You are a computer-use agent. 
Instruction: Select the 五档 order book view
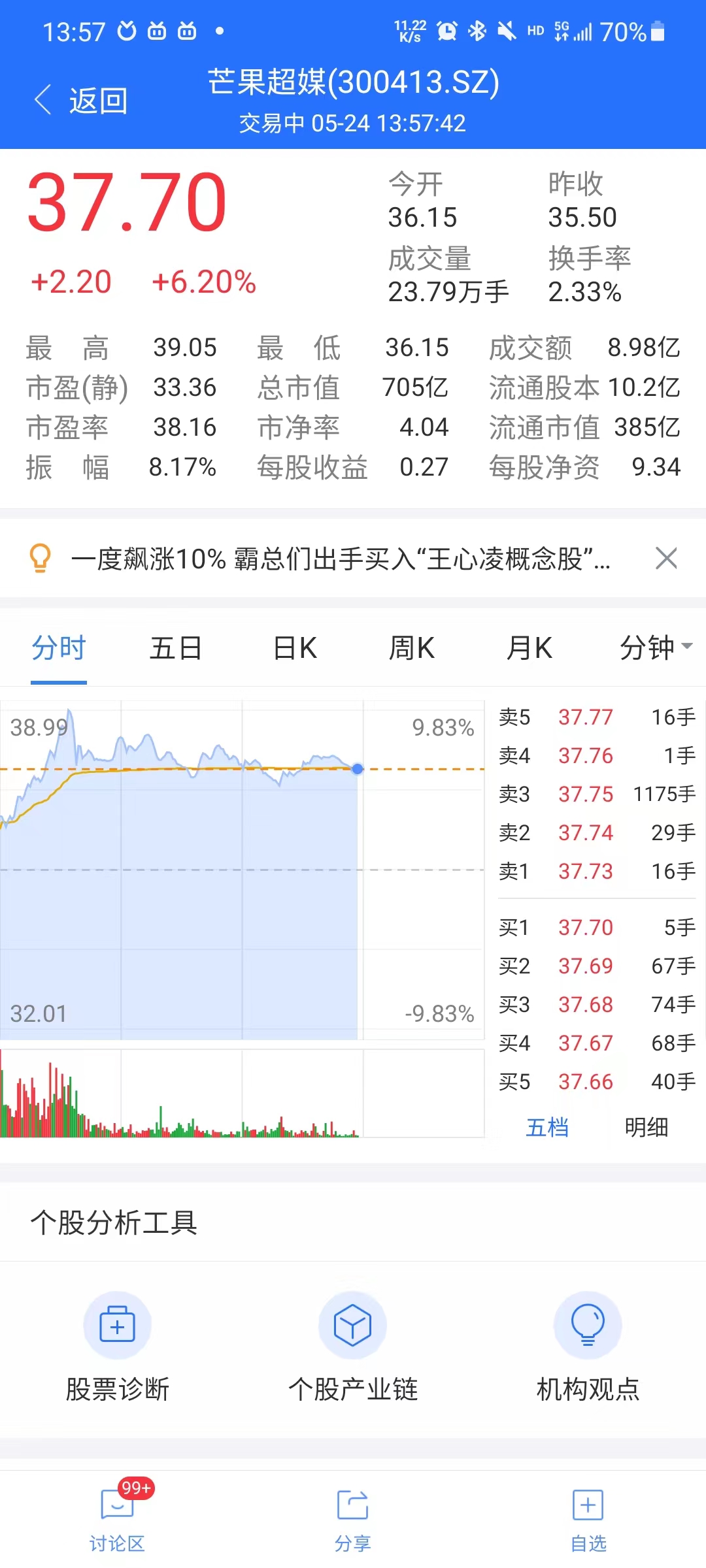547,1127
